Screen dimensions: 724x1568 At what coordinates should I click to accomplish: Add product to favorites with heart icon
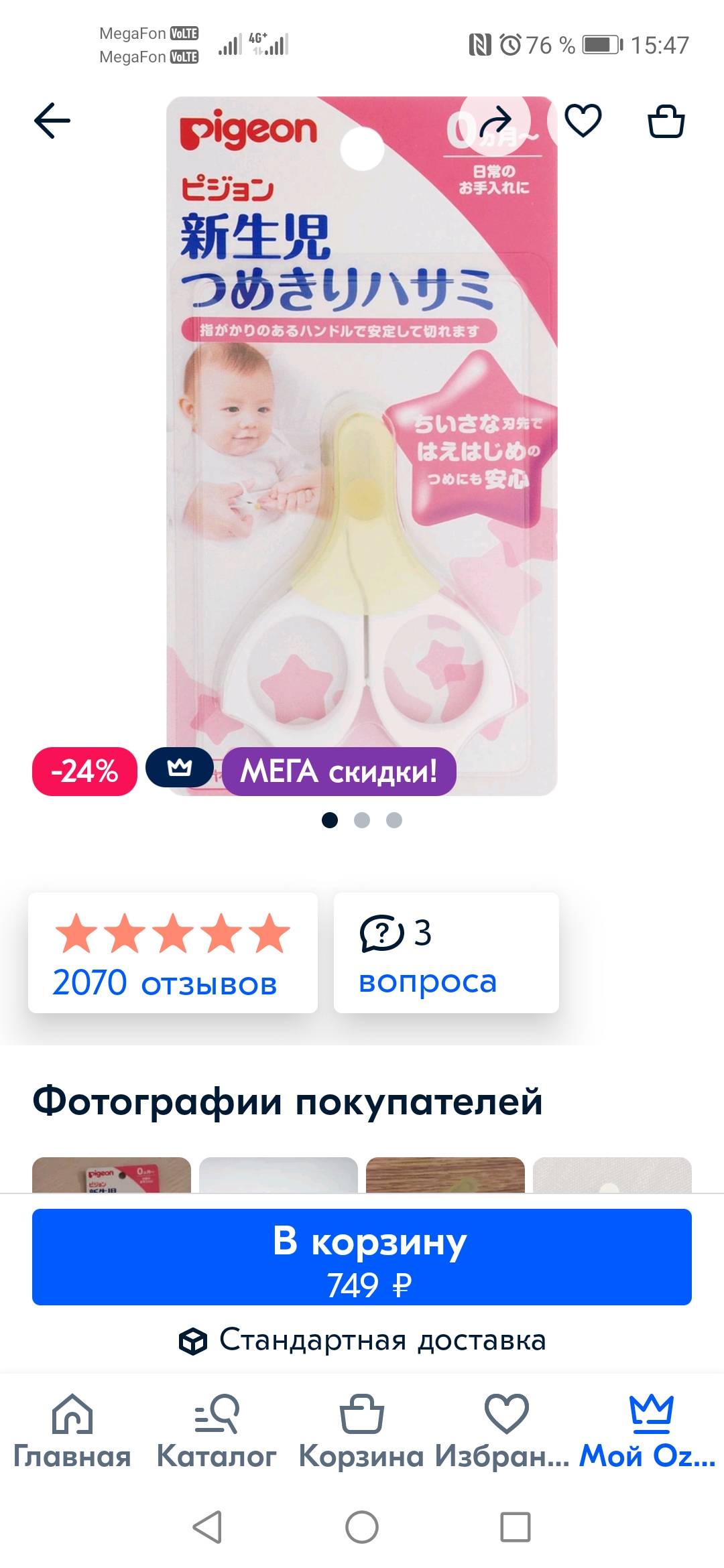[583, 121]
